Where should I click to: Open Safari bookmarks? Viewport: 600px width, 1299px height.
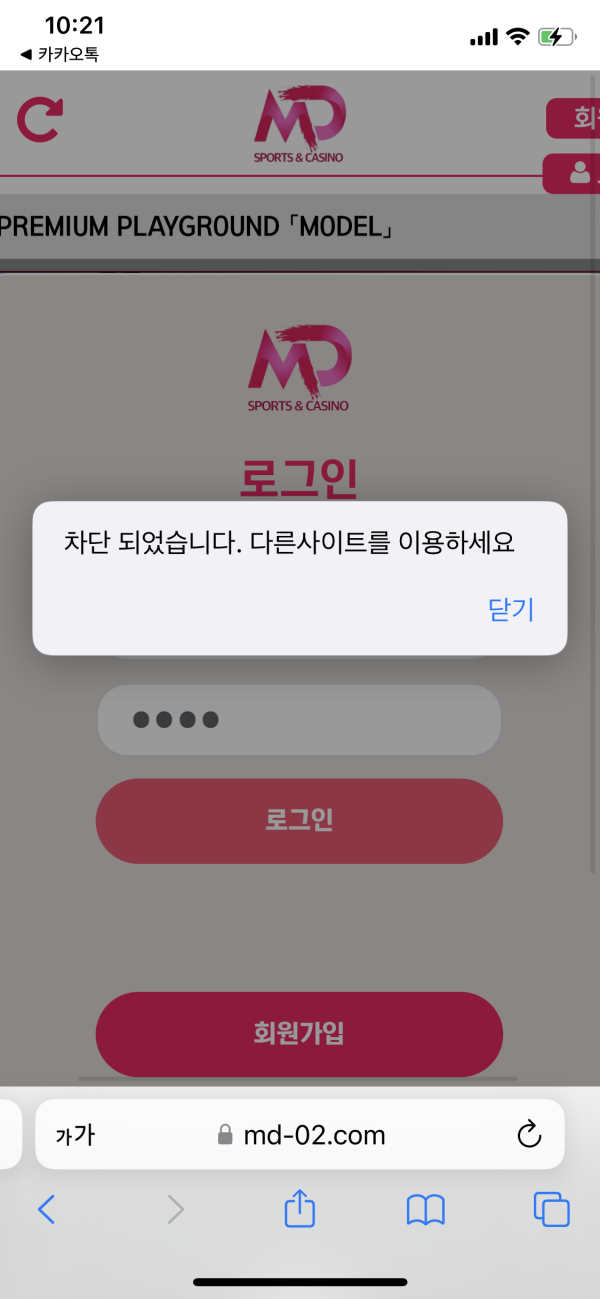[x=425, y=1210]
